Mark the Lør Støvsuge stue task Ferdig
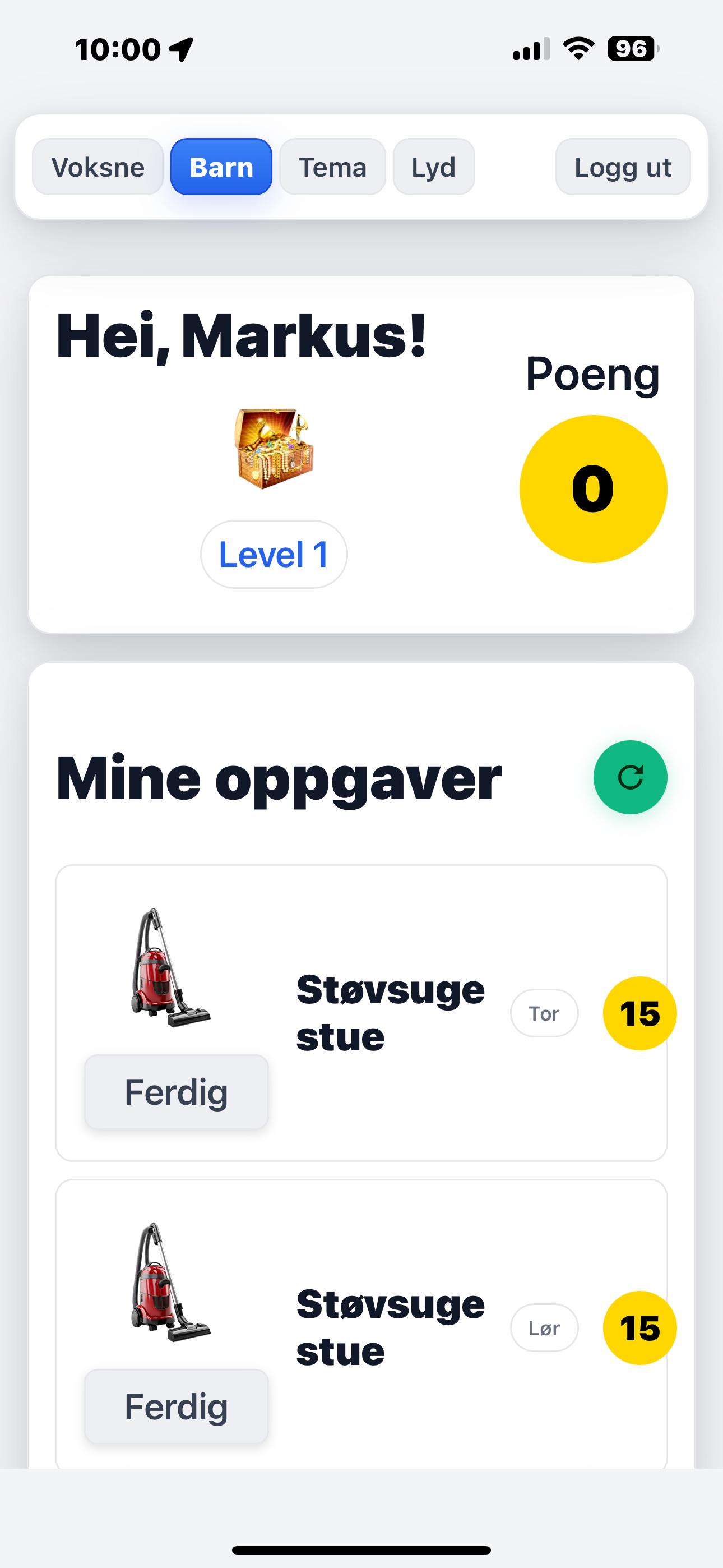This screenshot has width=723, height=1568. 177,1406
